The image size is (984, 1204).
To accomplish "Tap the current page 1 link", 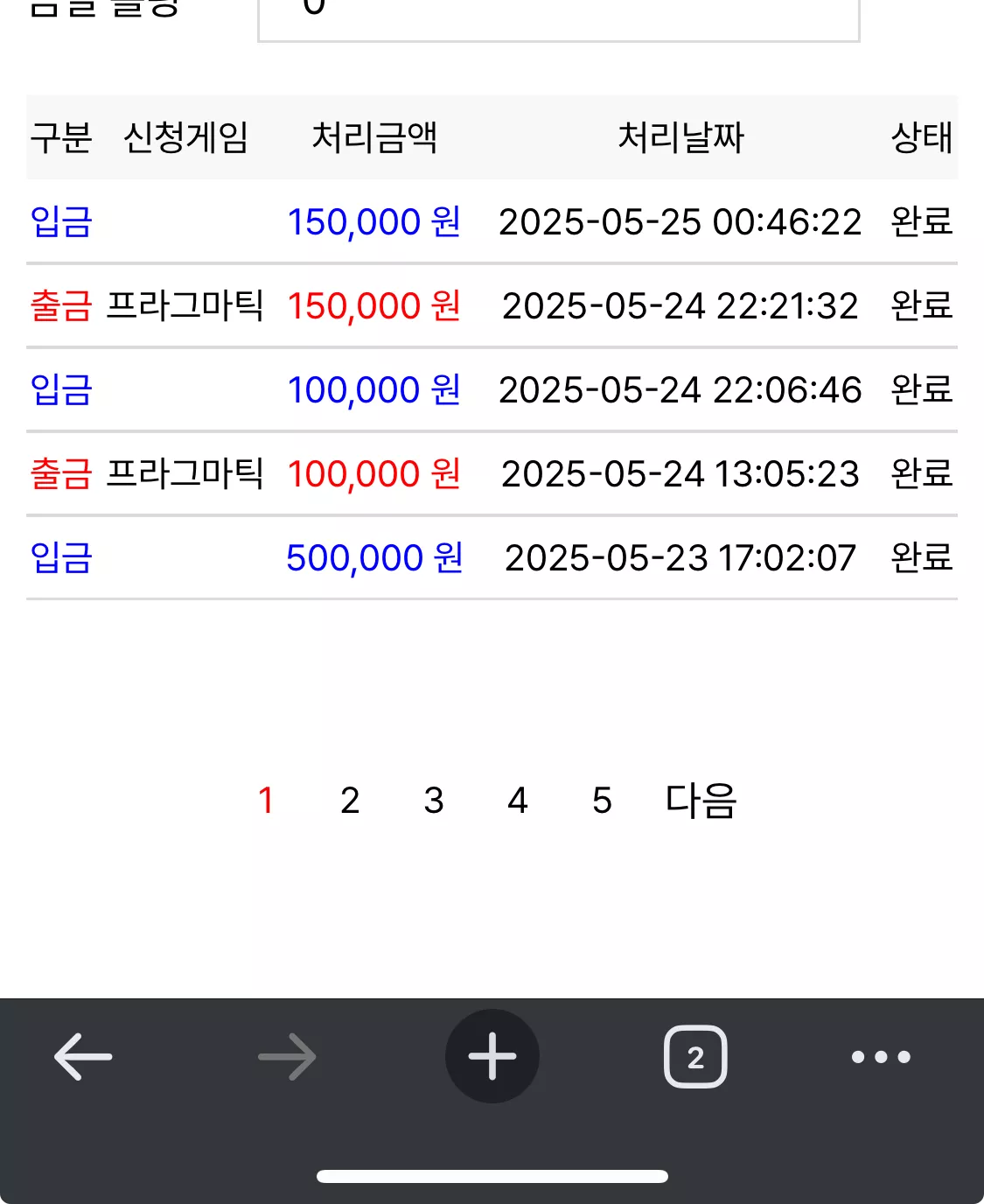I will point(266,800).
